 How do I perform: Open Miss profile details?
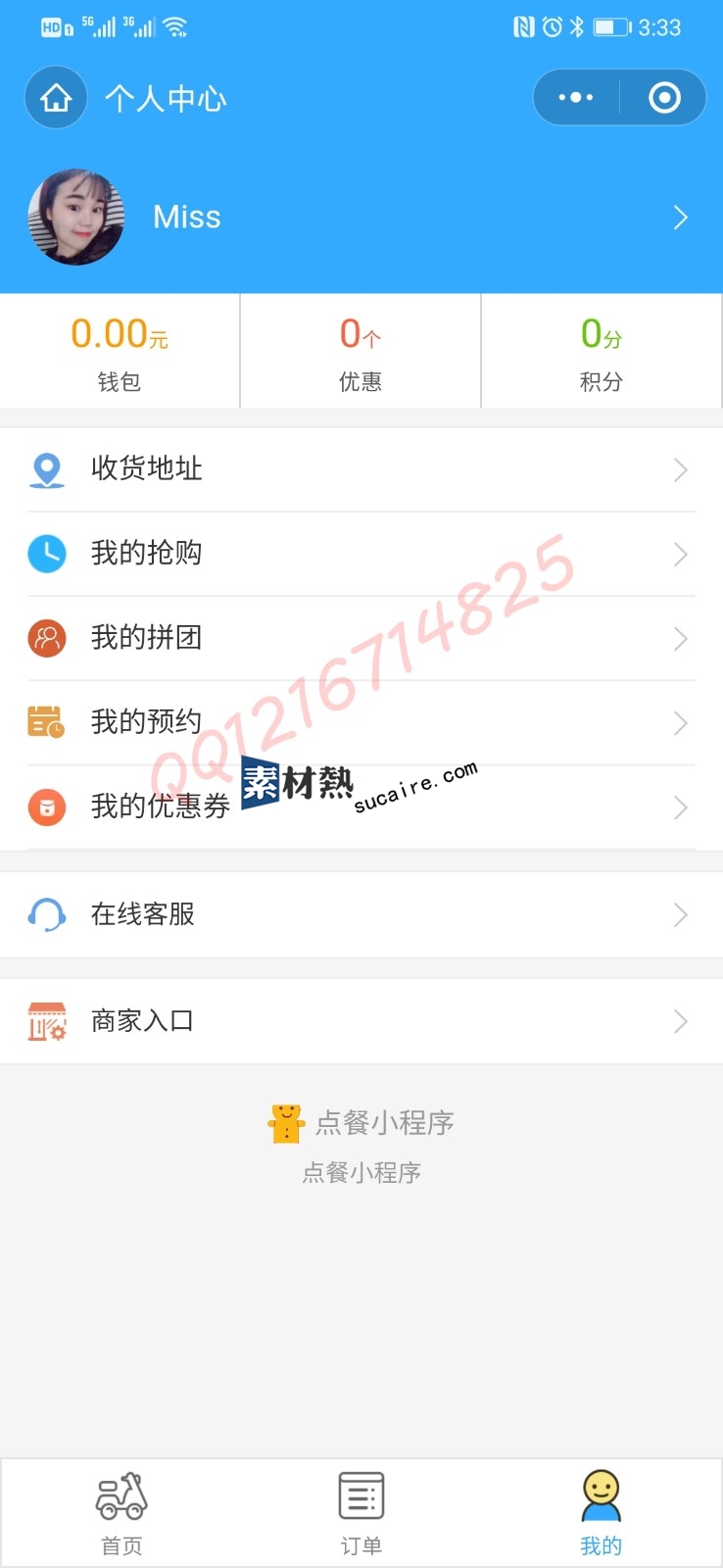[361, 217]
